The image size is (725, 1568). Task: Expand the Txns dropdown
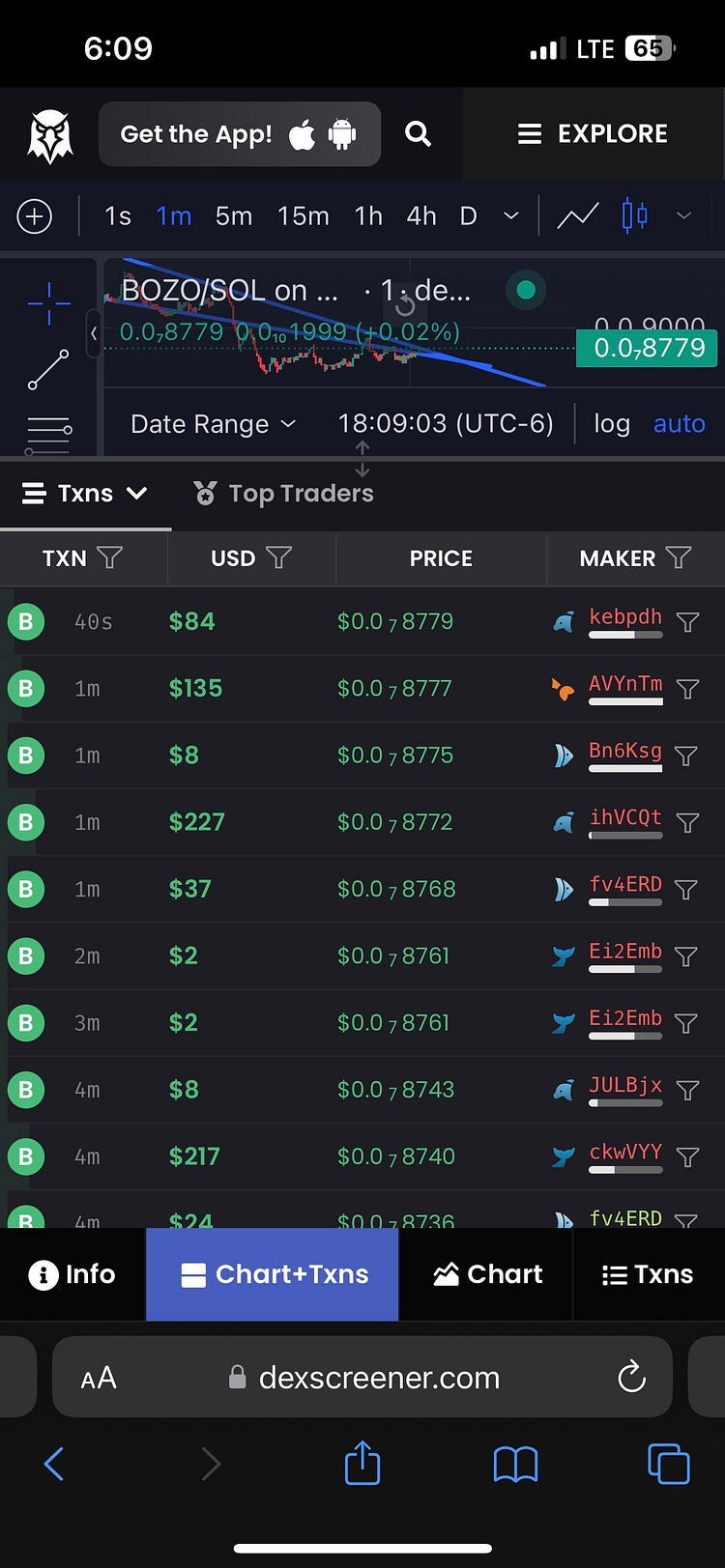[85, 494]
